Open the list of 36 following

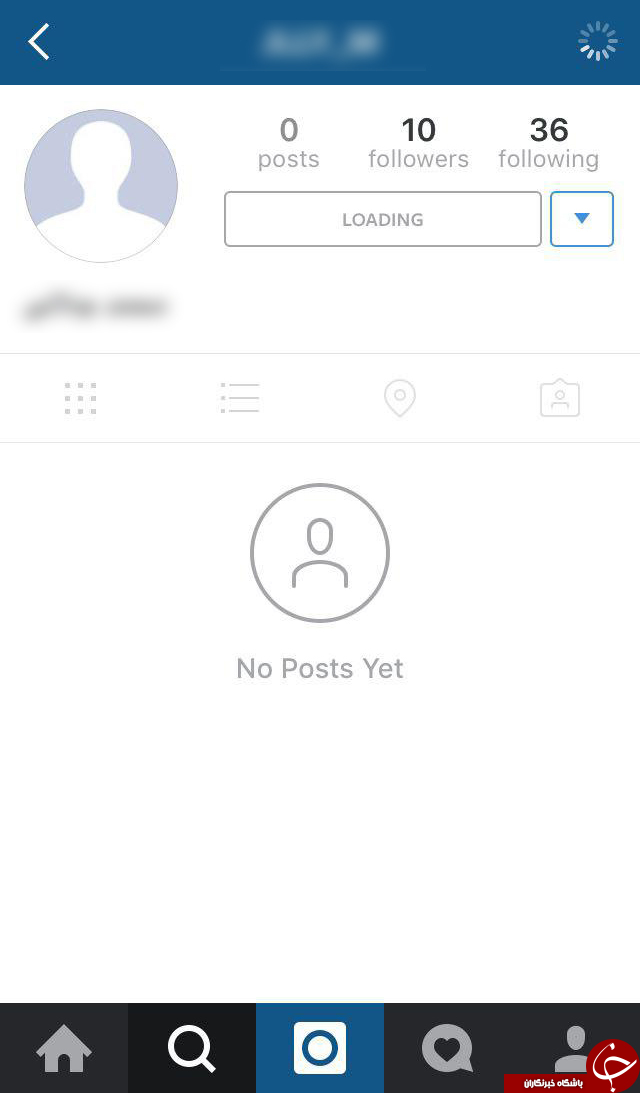(549, 144)
